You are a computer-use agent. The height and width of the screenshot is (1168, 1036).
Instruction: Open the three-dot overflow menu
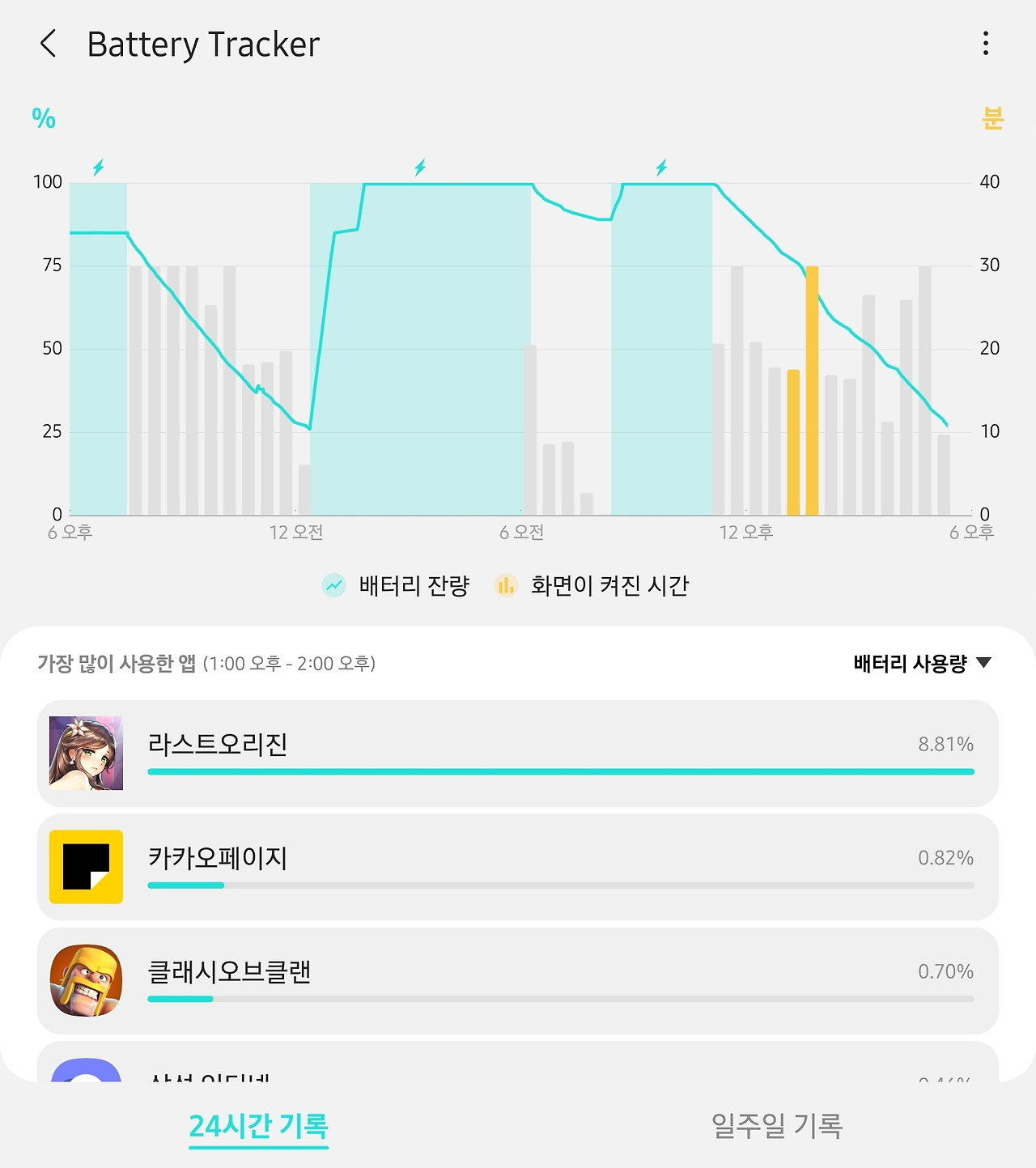click(x=985, y=44)
